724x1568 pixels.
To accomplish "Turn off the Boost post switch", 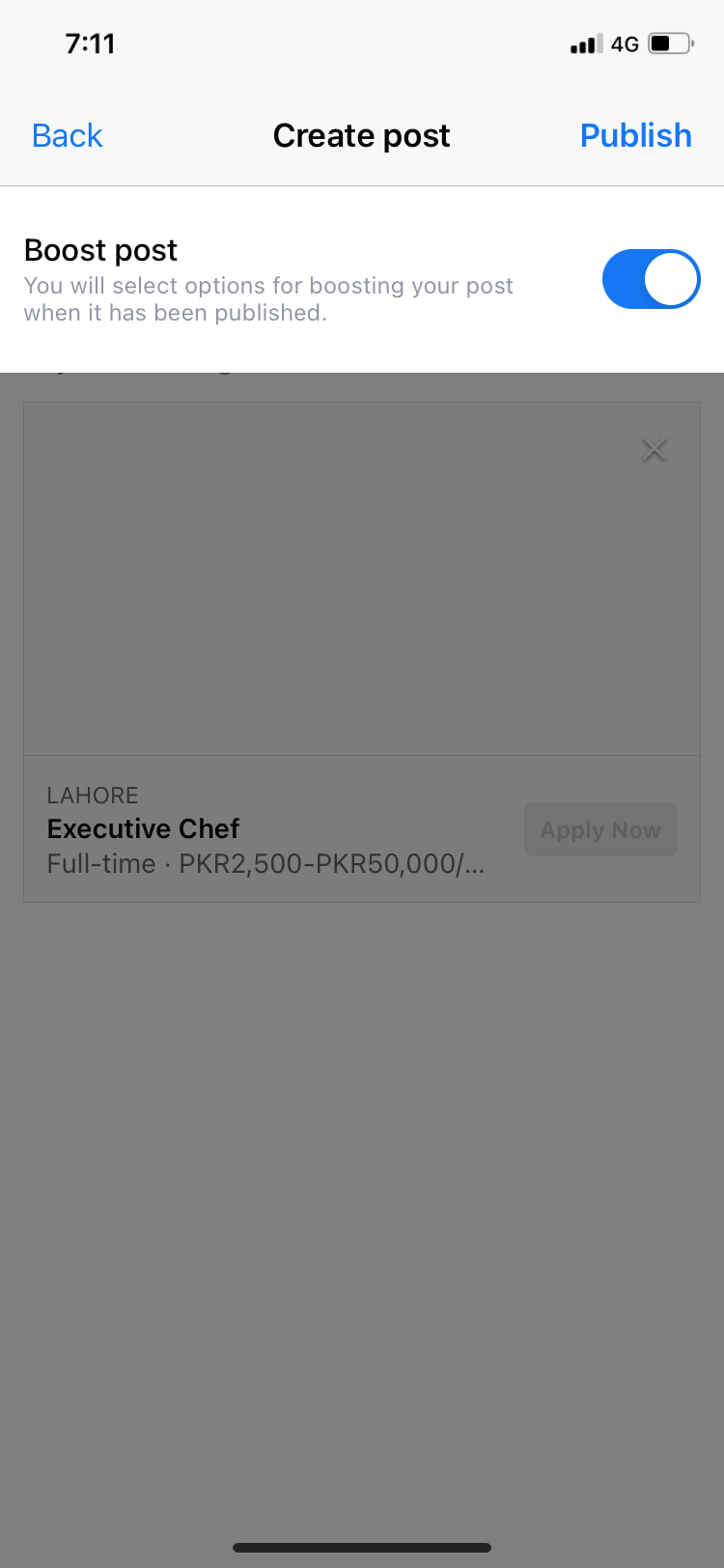I will click(651, 280).
